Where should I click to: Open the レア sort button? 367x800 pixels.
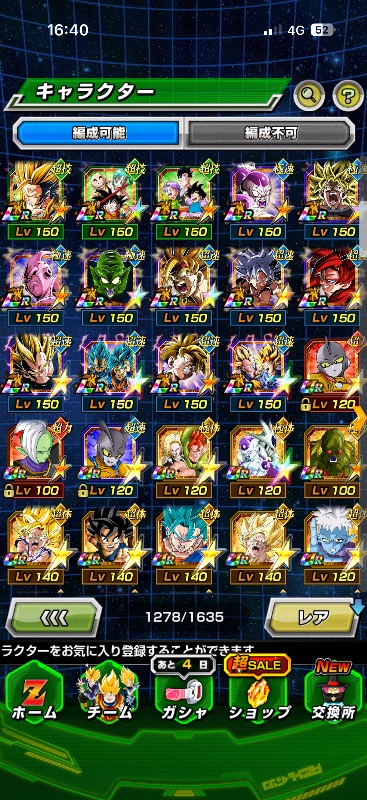tap(313, 617)
